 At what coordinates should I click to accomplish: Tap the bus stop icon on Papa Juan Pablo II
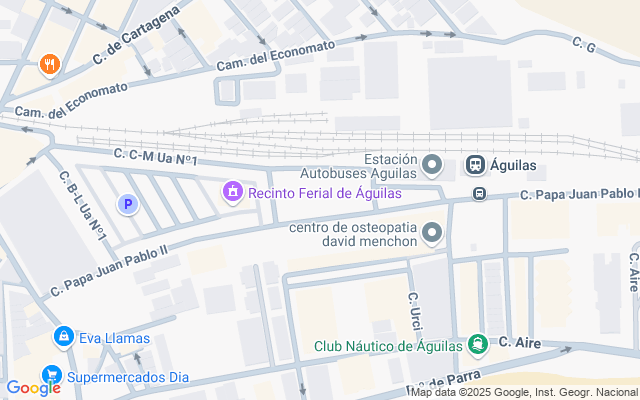click(x=480, y=193)
